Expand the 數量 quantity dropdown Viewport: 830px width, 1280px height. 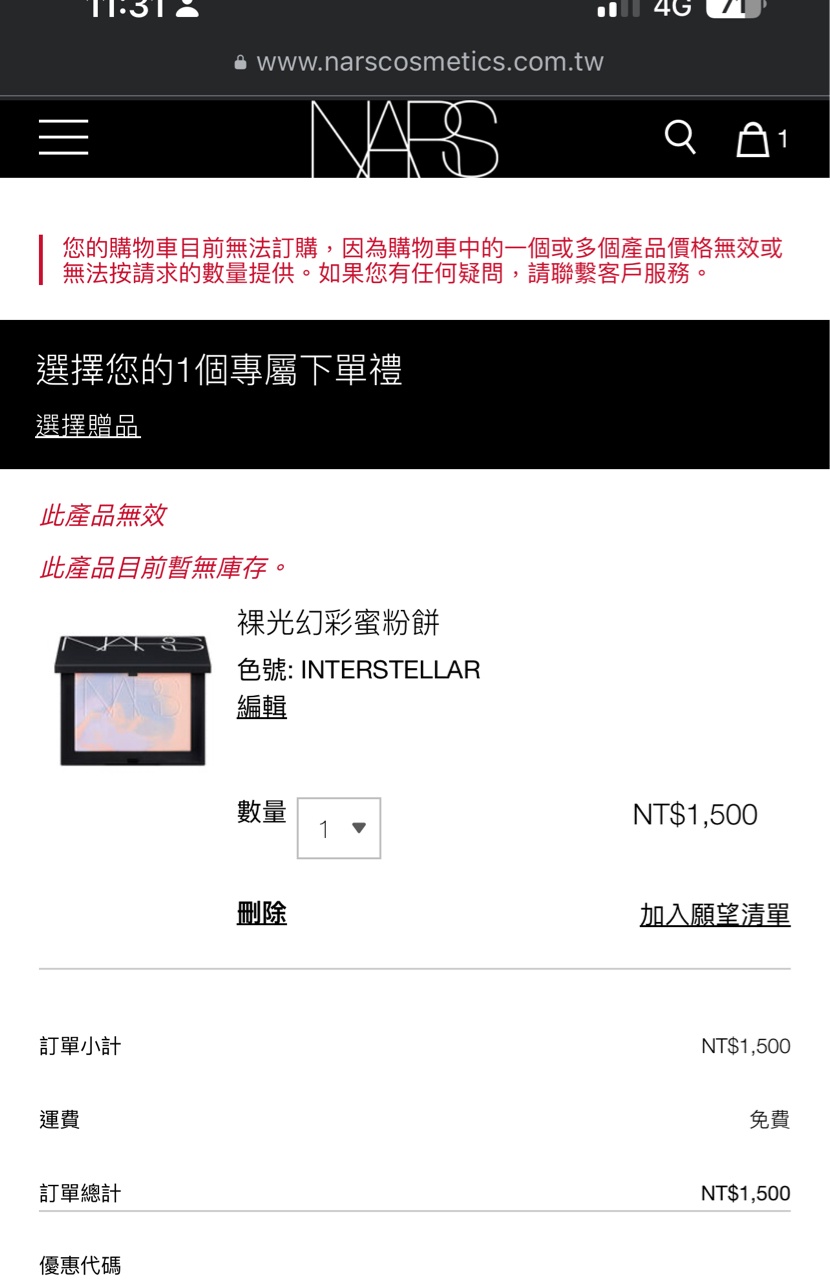(x=339, y=828)
